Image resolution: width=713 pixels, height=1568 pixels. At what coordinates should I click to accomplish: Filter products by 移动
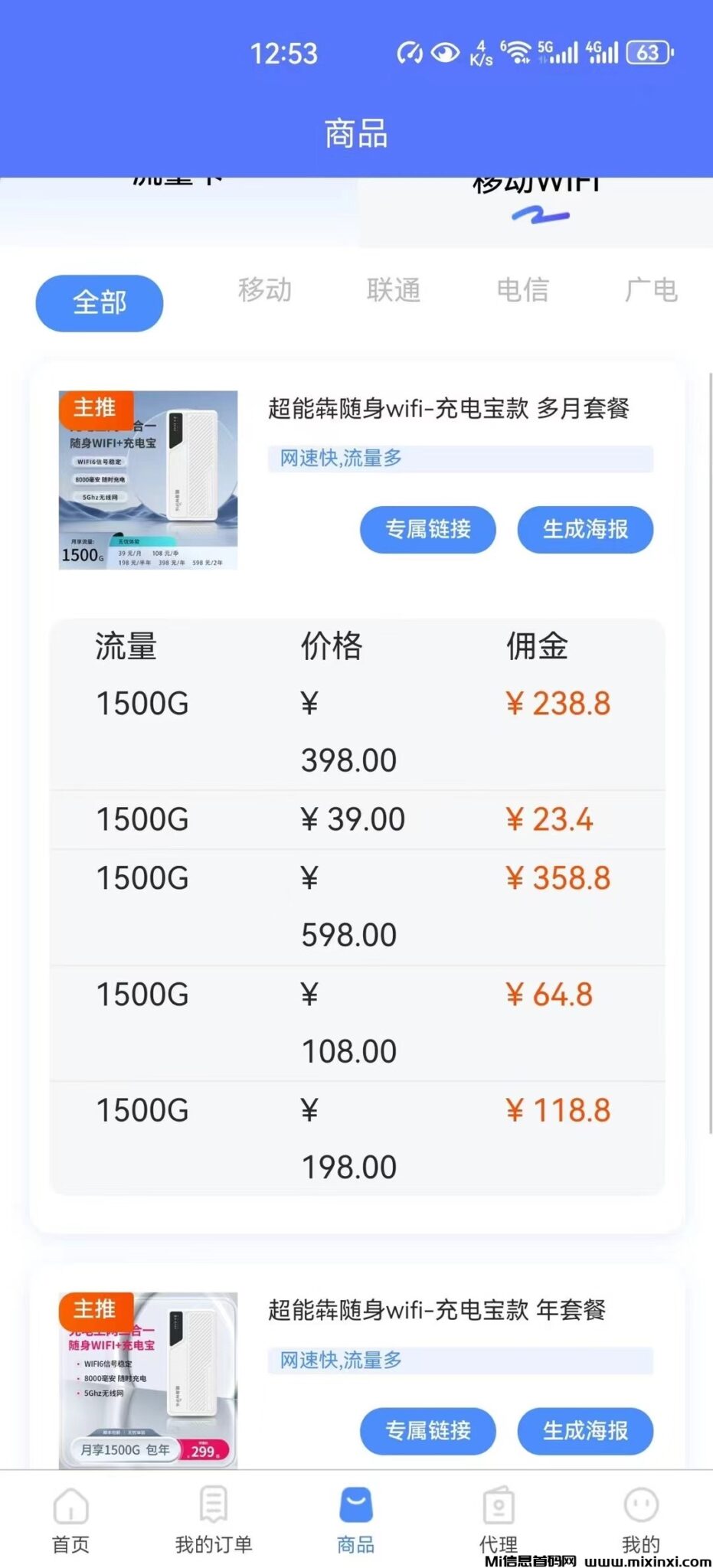265,290
